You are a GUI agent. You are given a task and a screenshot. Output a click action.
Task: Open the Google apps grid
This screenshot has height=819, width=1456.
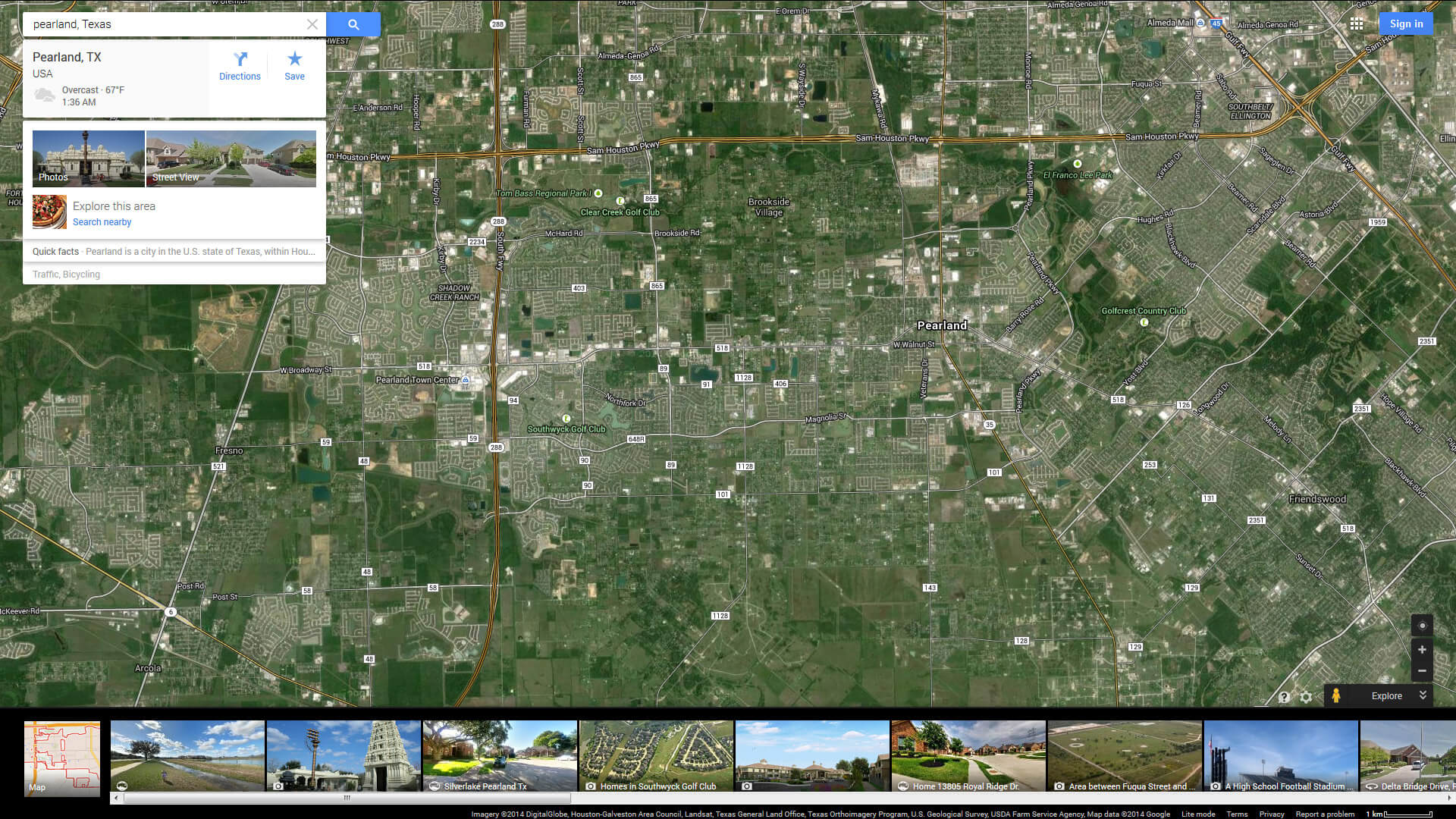tap(1357, 24)
